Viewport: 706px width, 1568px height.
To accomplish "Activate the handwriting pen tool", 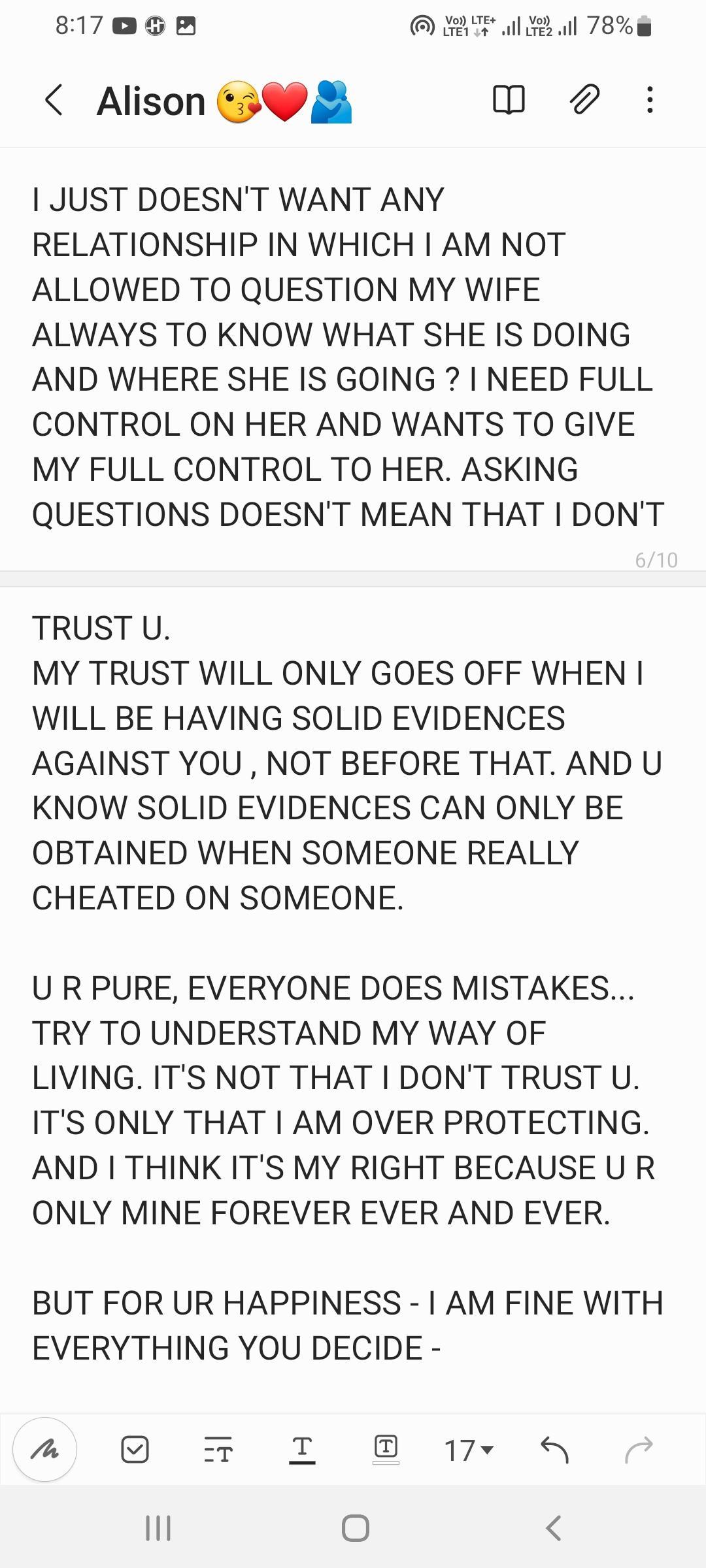I will pyautogui.click(x=45, y=1450).
